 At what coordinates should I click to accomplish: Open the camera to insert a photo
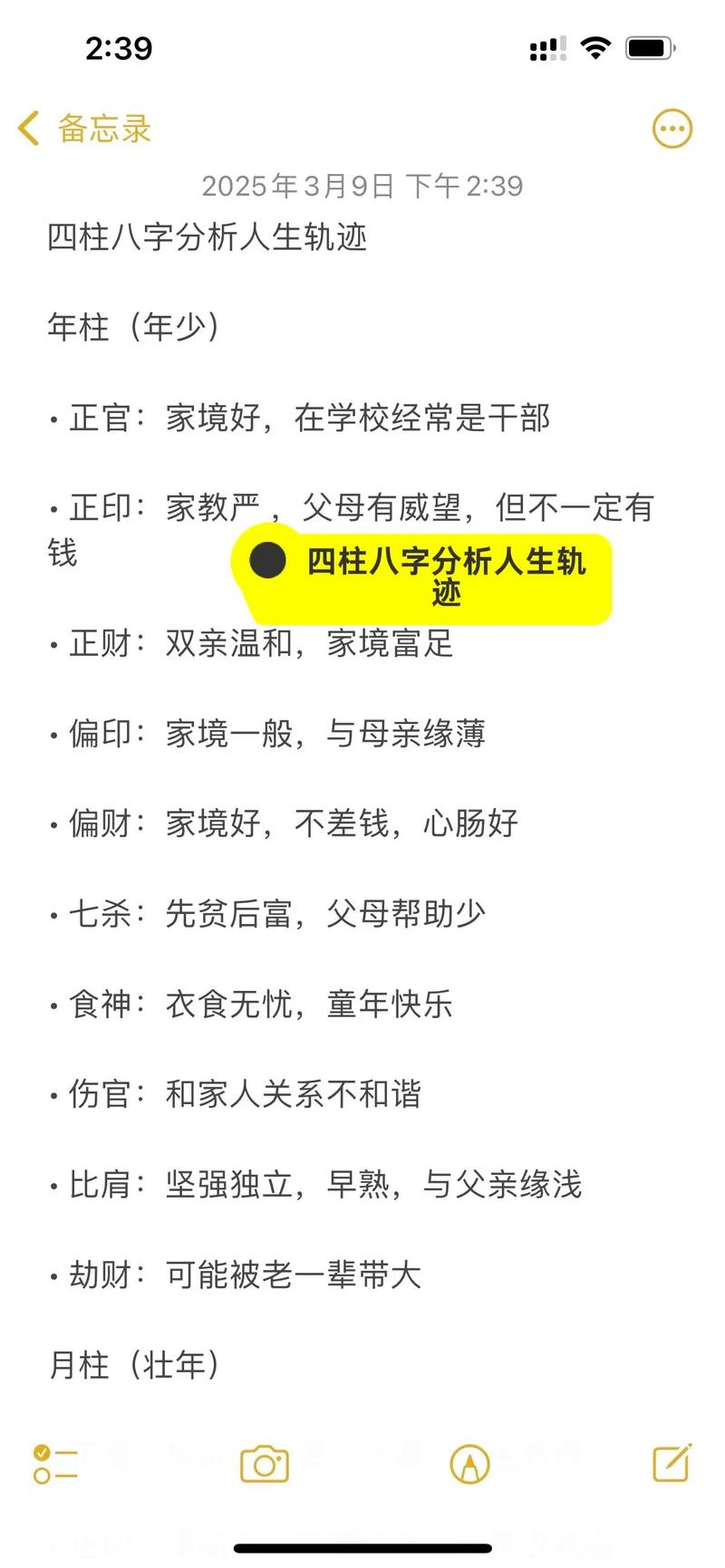(x=263, y=1464)
